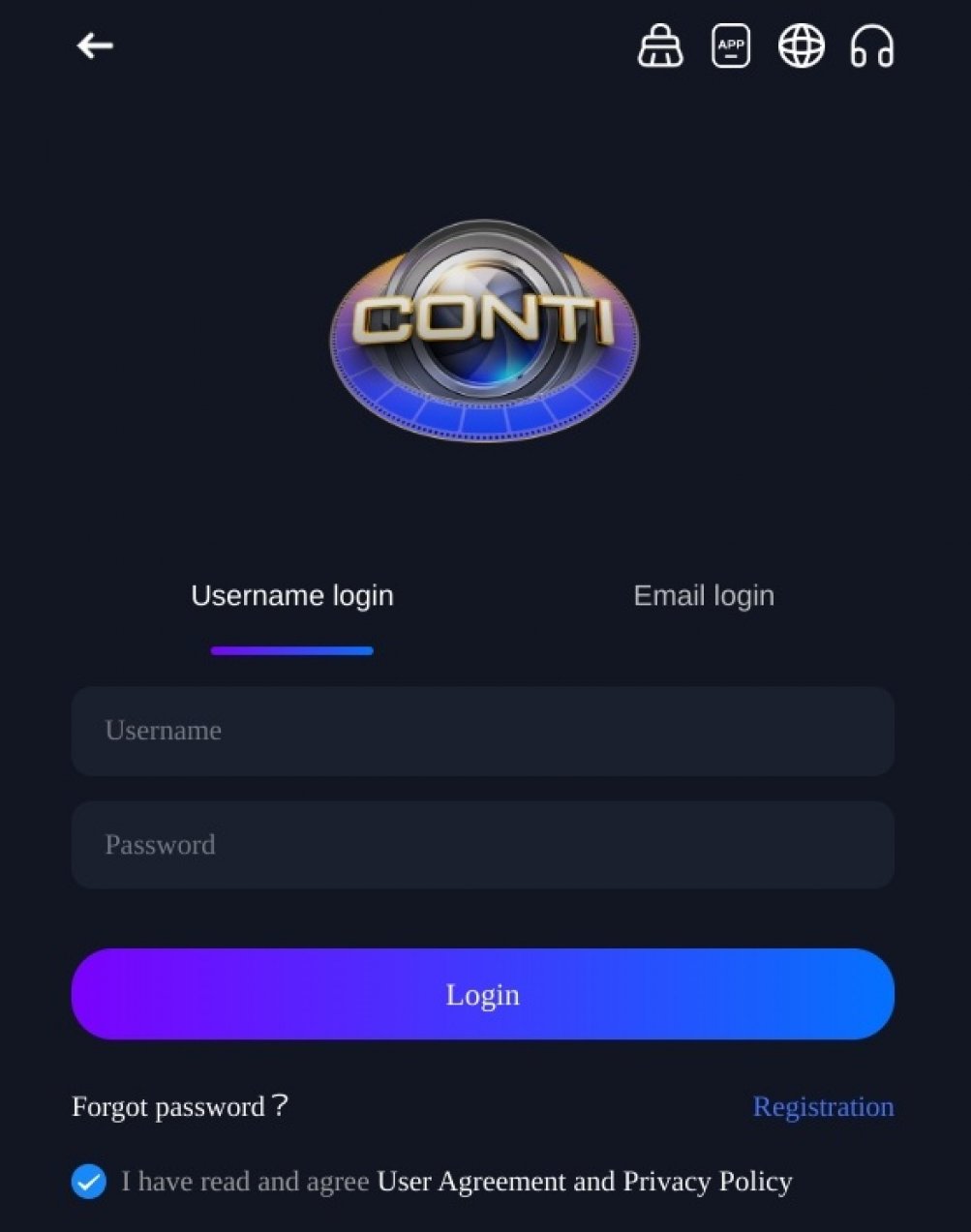
Task: Go back using the arrow icon
Action: point(95,45)
